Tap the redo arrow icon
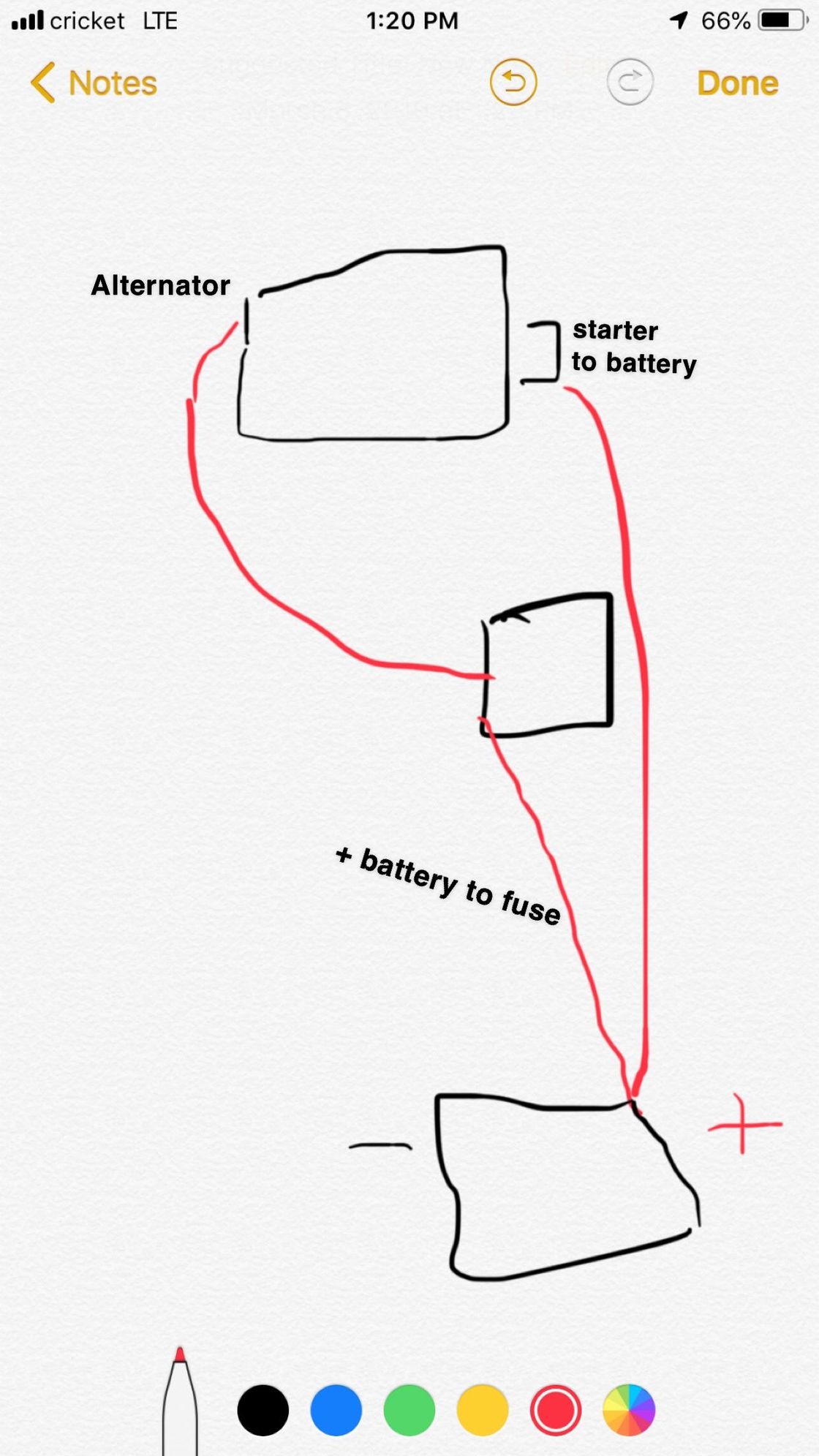Image resolution: width=819 pixels, height=1456 pixels. 630,82
